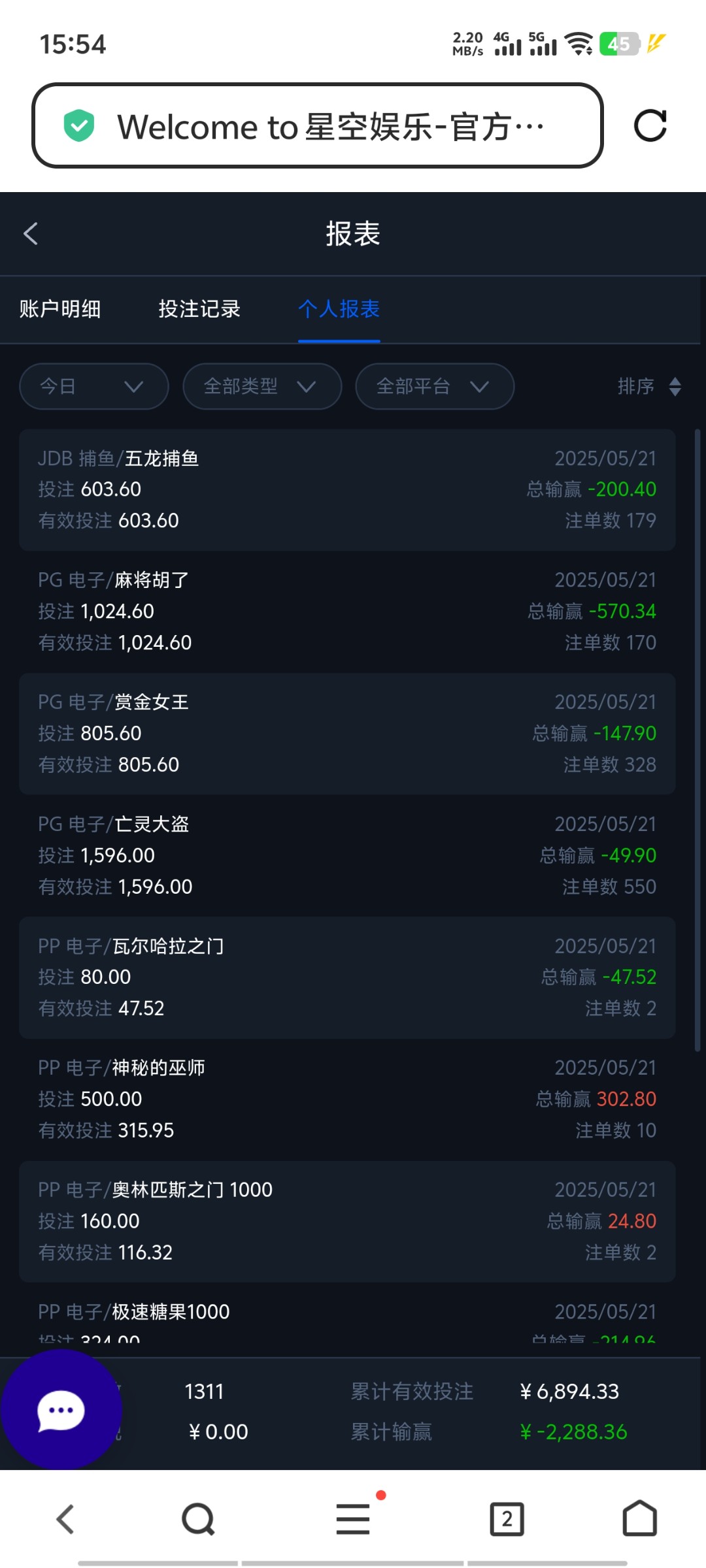This screenshot has height=1568, width=706.
Task: Switch to the 投注记录 tab
Action: point(199,309)
